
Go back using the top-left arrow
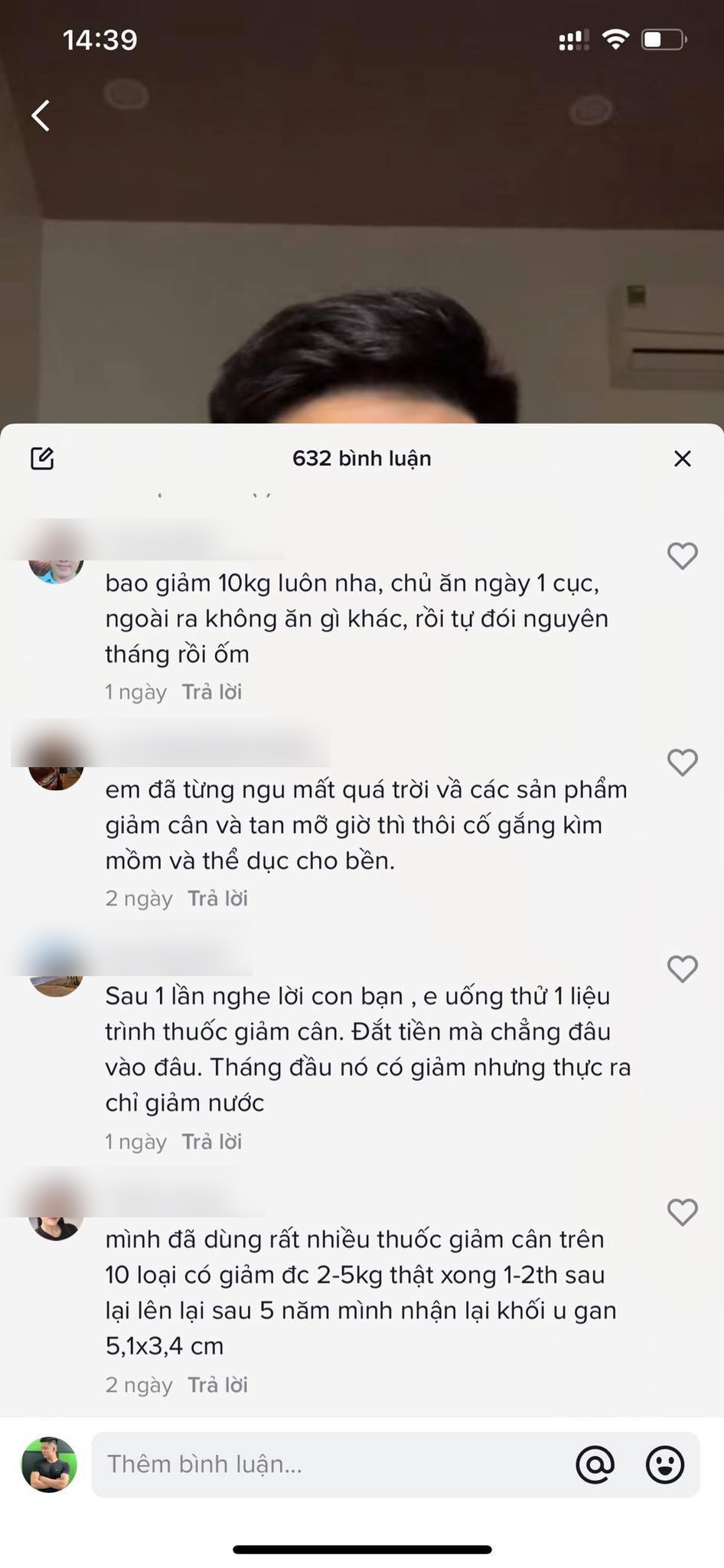pyautogui.click(x=41, y=116)
